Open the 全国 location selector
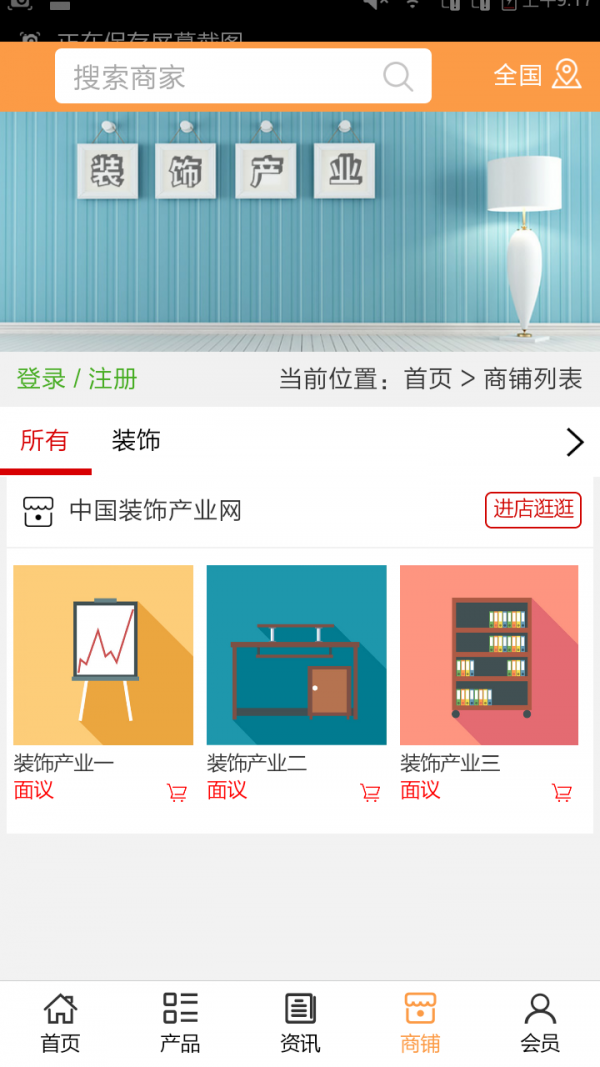Screen dimensions: 600x1067 (x=537, y=75)
